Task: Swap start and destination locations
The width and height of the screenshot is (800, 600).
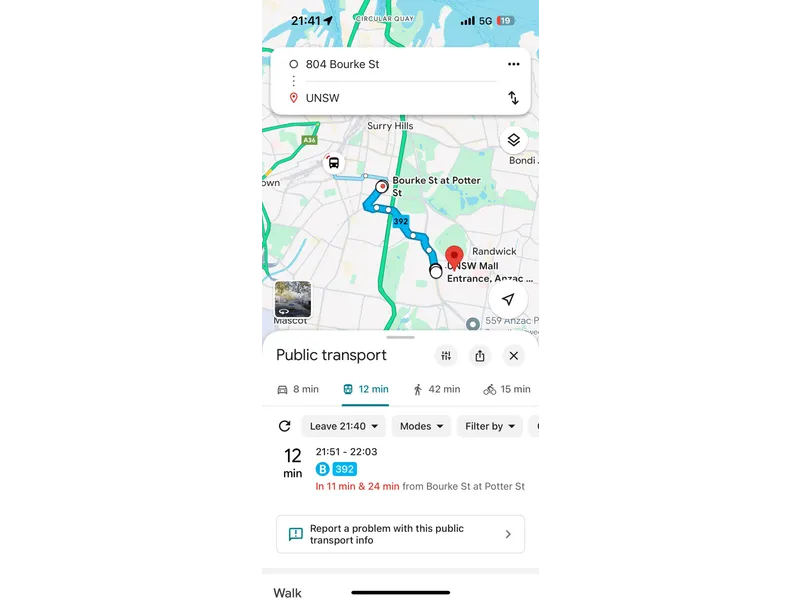Action: tap(513, 97)
